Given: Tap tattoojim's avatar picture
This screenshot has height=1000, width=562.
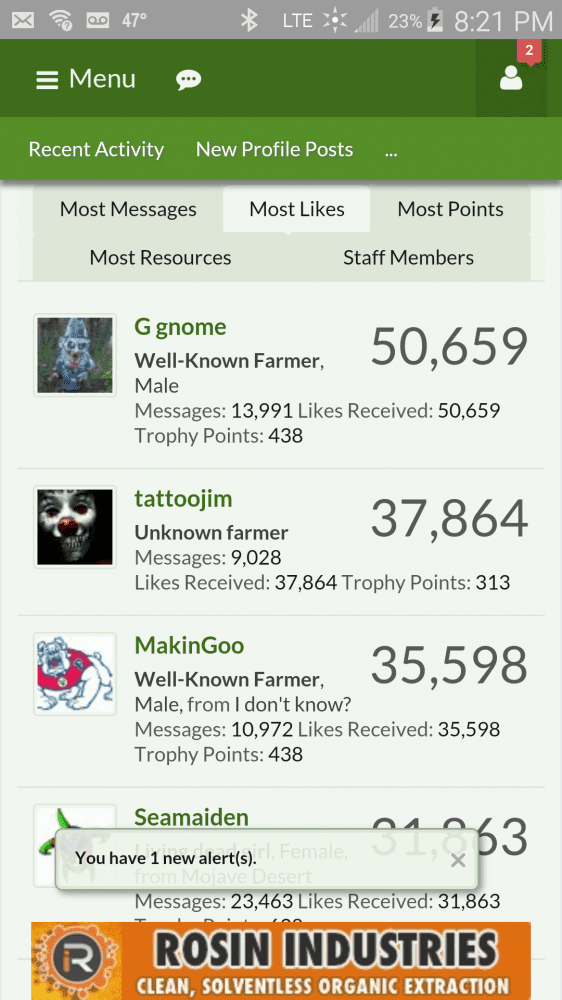Looking at the screenshot, I should [75, 527].
